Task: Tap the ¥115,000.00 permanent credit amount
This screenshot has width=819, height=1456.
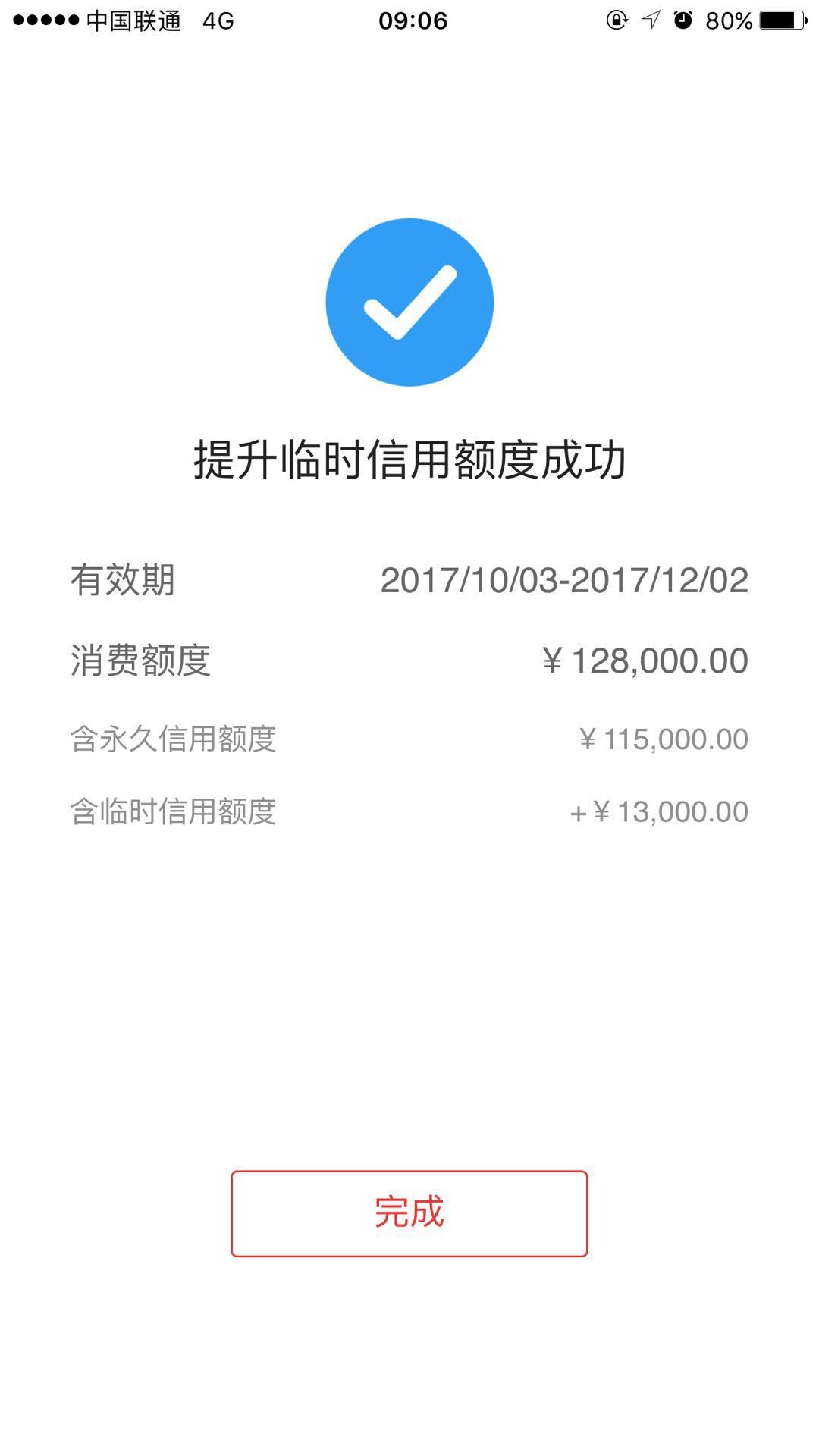Action: [663, 736]
